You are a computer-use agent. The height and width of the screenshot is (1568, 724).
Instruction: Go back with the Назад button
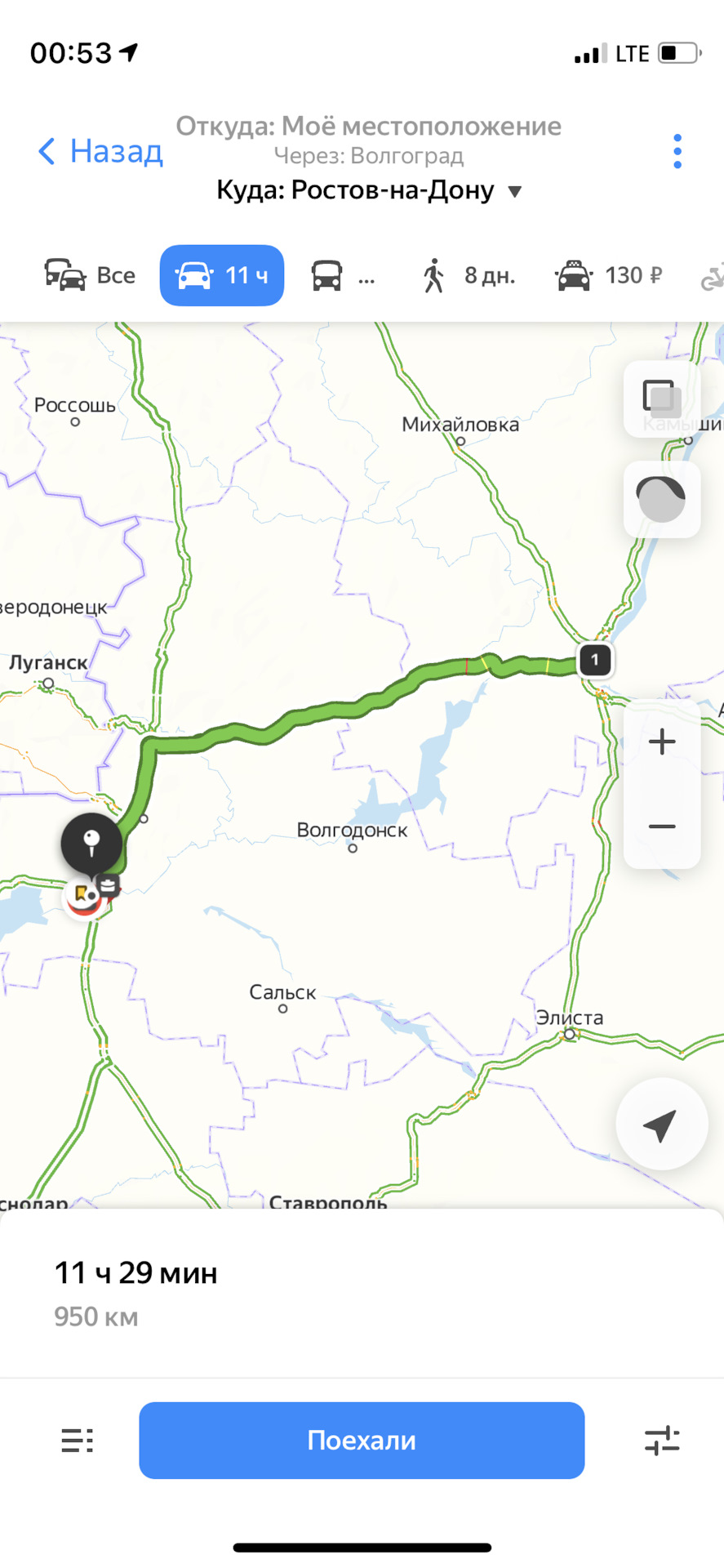coord(100,152)
